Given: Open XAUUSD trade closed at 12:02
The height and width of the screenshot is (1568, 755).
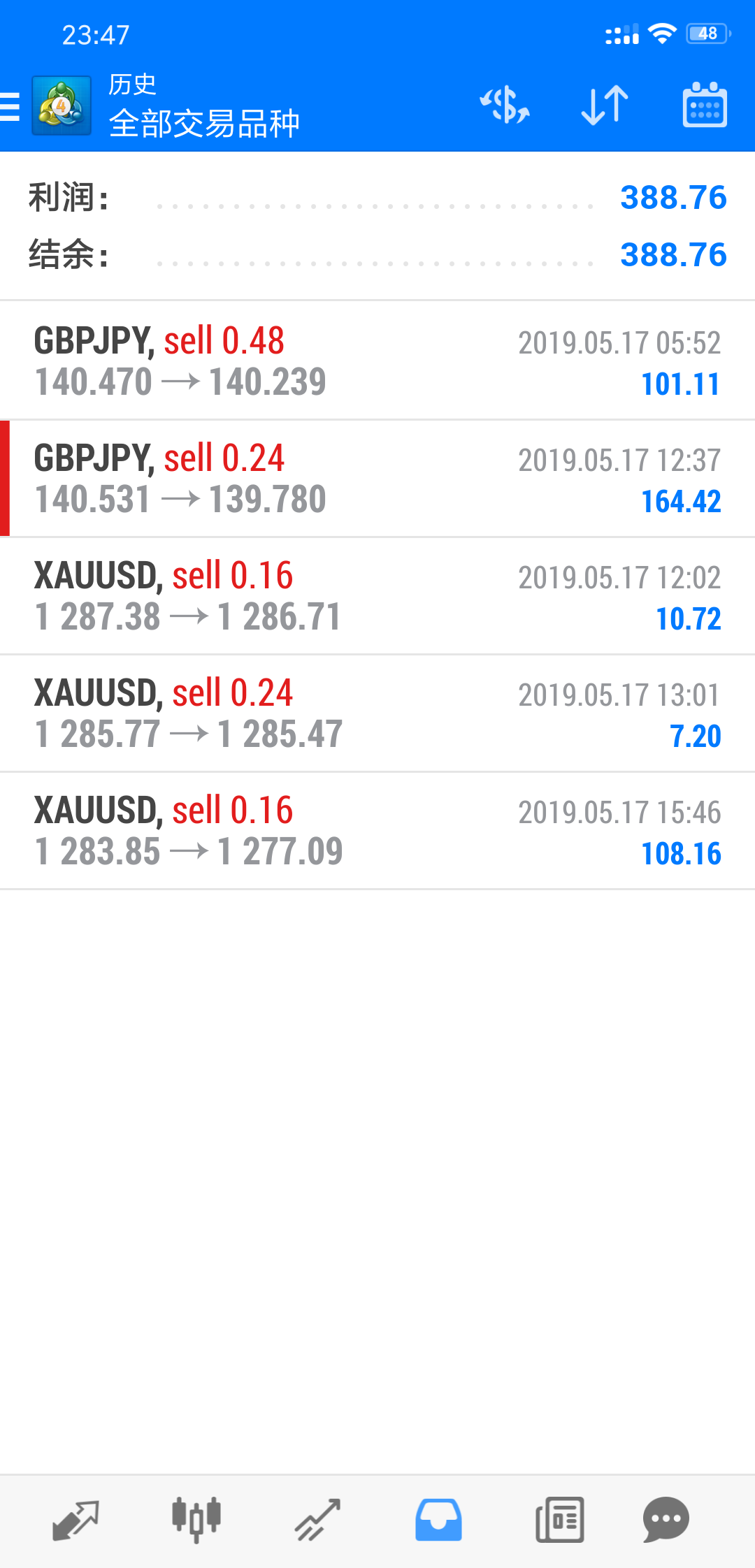Looking at the screenshot, I should [x=377, y=596].
